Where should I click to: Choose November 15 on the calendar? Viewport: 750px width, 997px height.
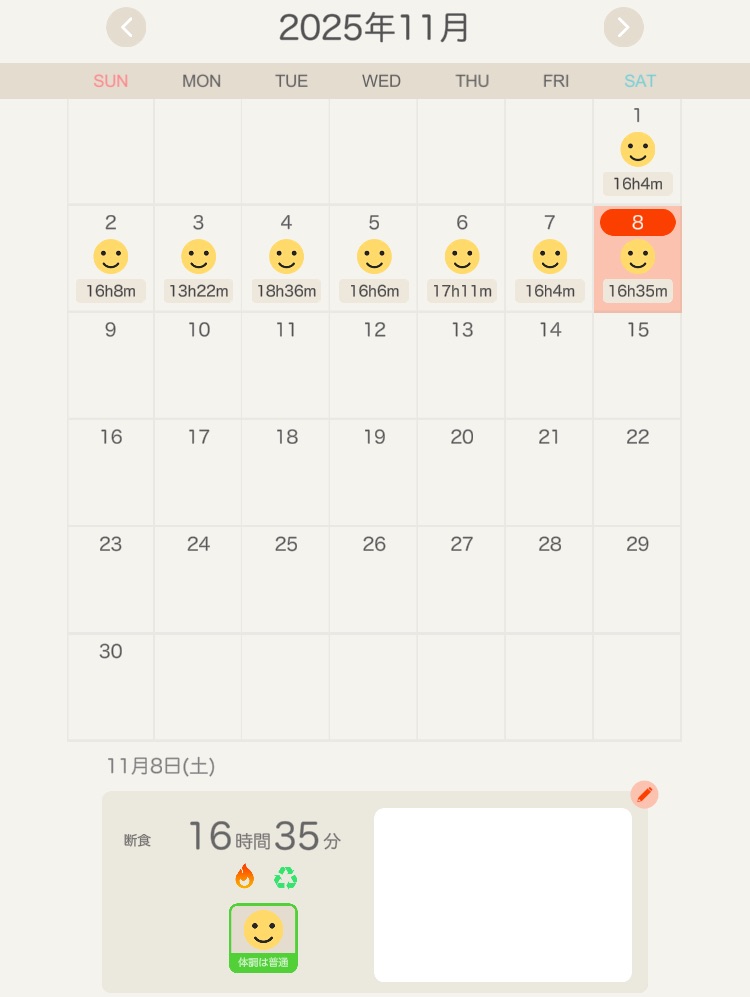click(637, 366)
